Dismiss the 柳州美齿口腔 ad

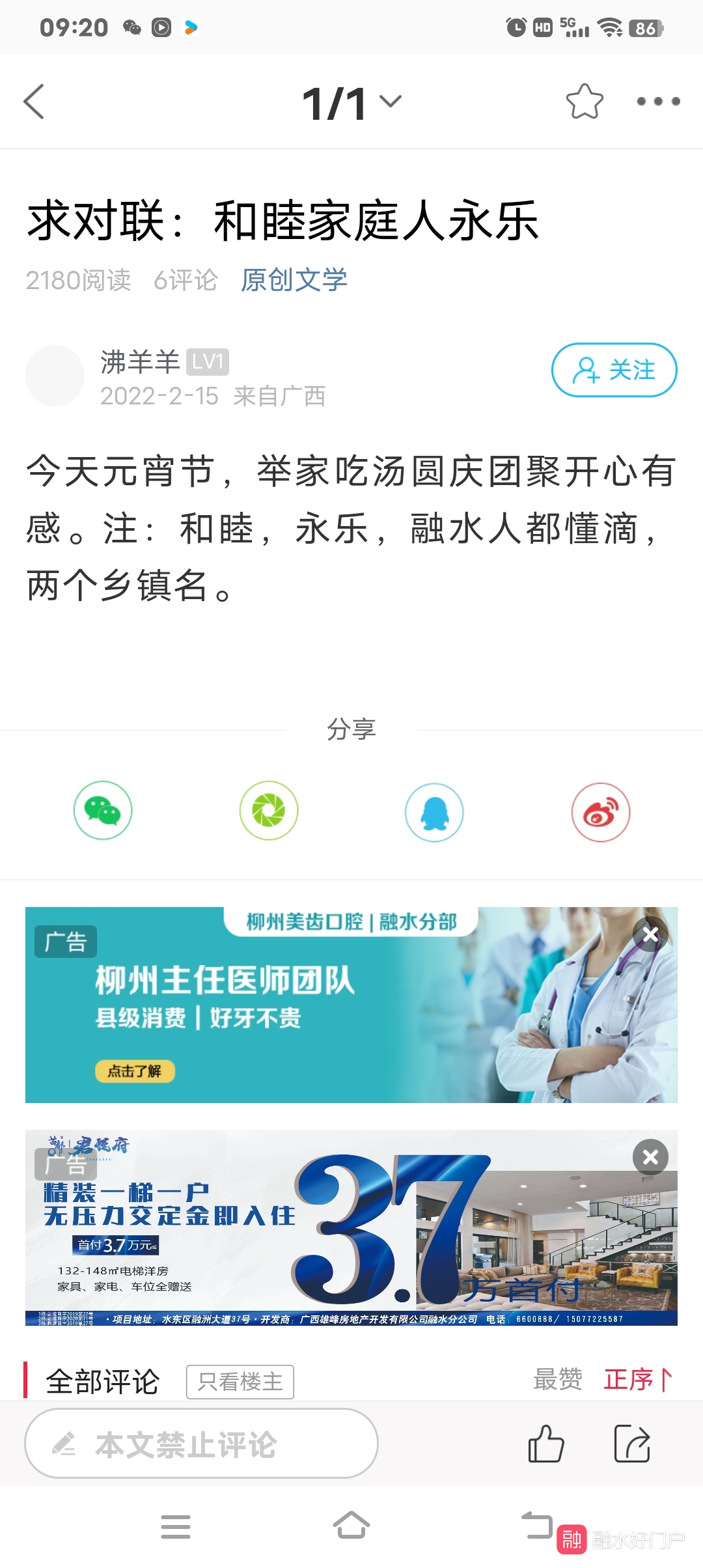(x=650, y=934)
